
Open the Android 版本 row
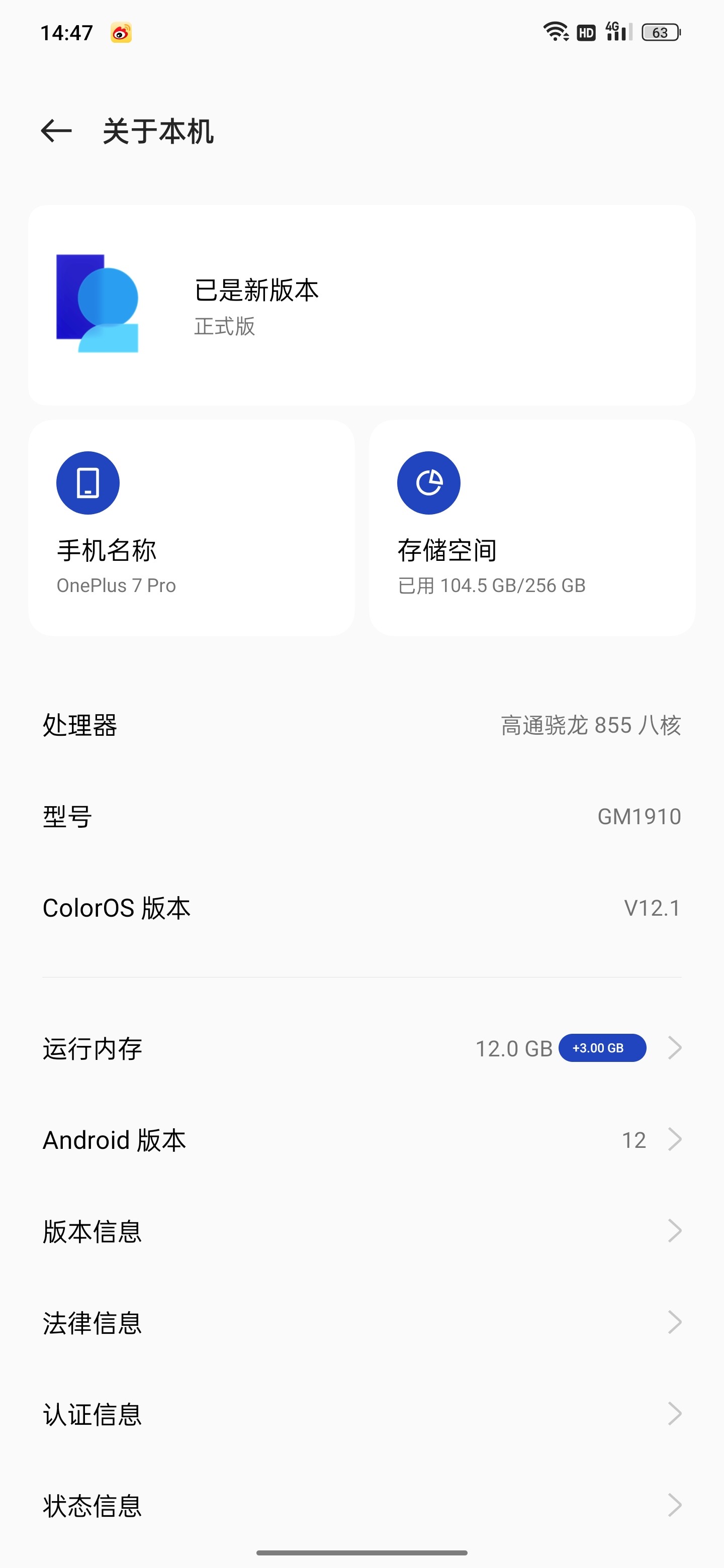point(361,1139)
